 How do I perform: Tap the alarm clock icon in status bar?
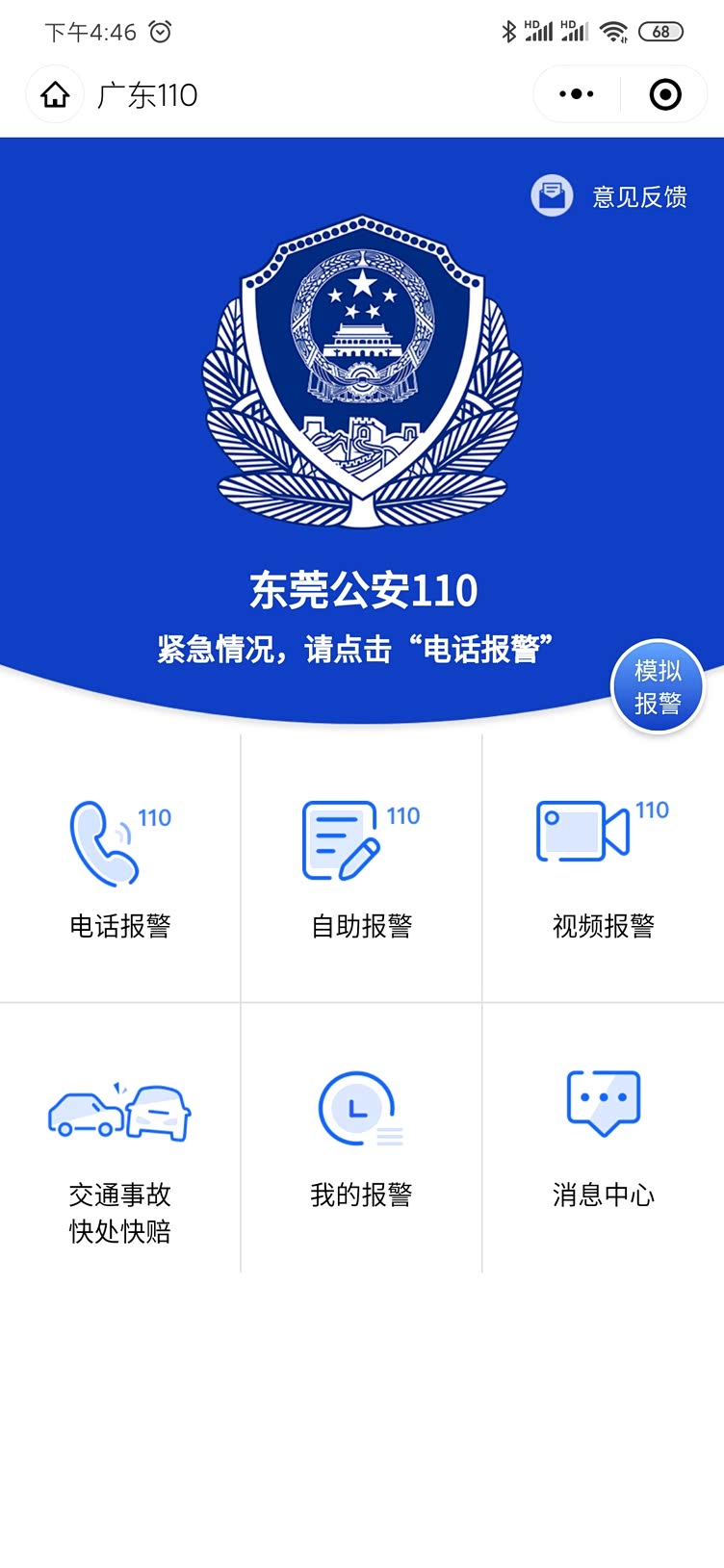(160, 31)
